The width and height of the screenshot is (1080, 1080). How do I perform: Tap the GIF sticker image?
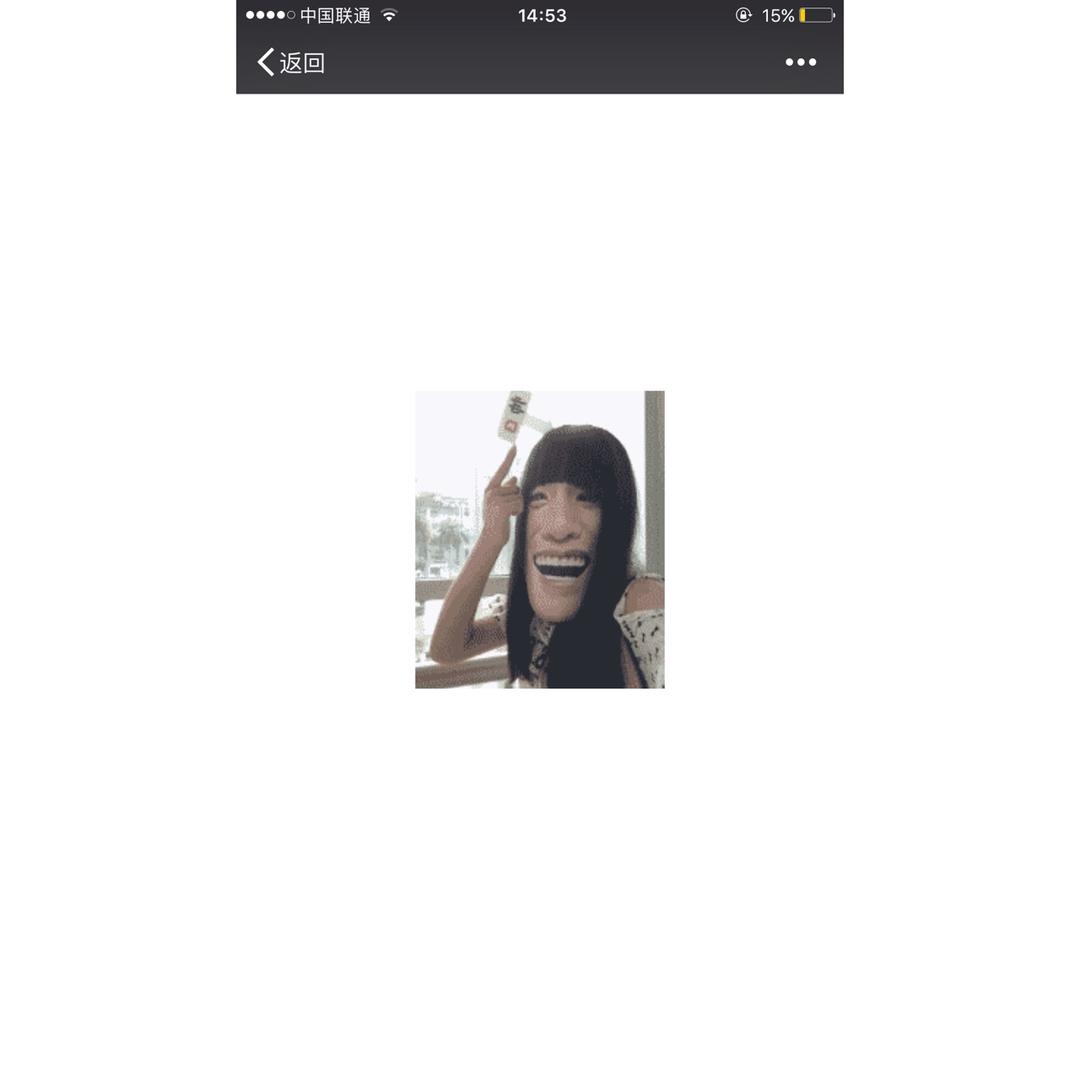point(540,540)
